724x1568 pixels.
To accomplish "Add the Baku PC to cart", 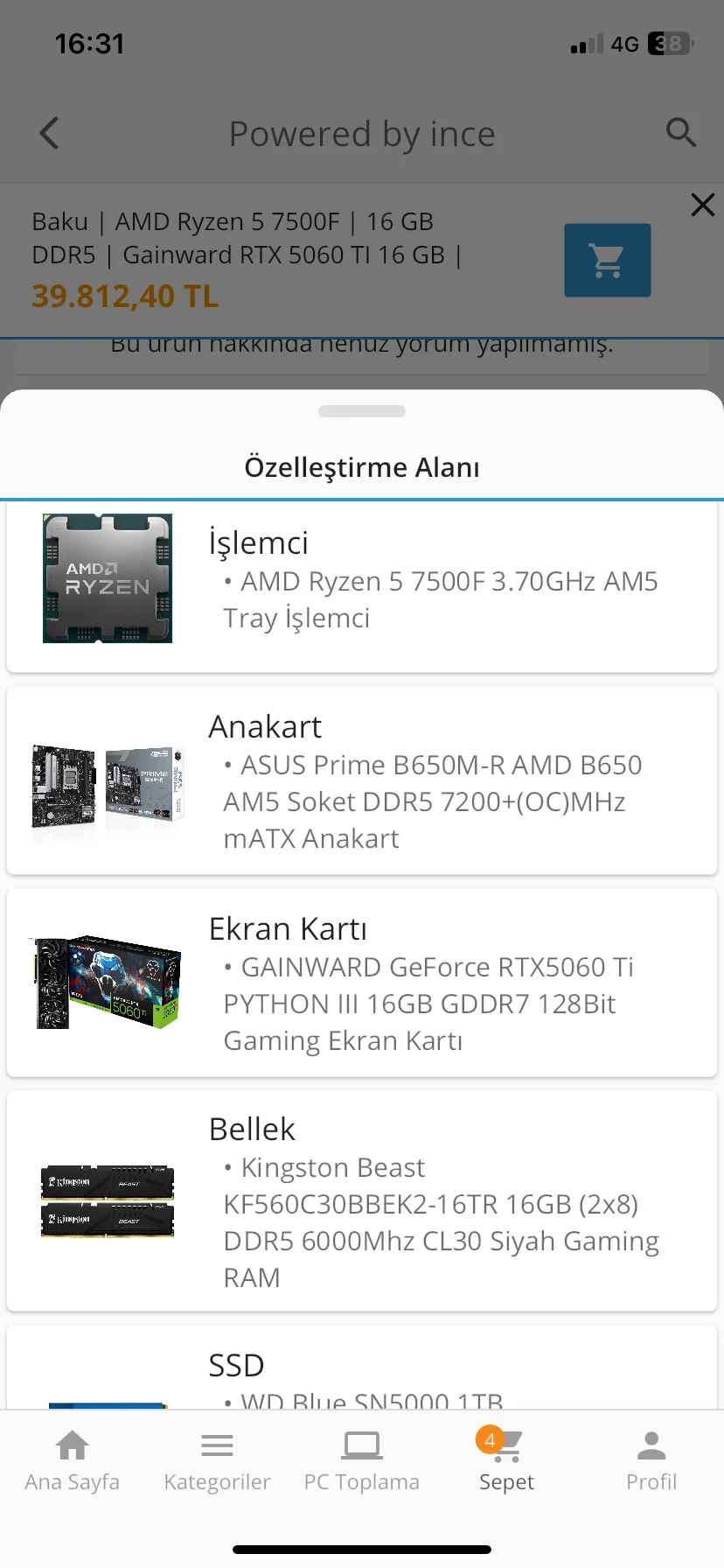I will (607, 261).
